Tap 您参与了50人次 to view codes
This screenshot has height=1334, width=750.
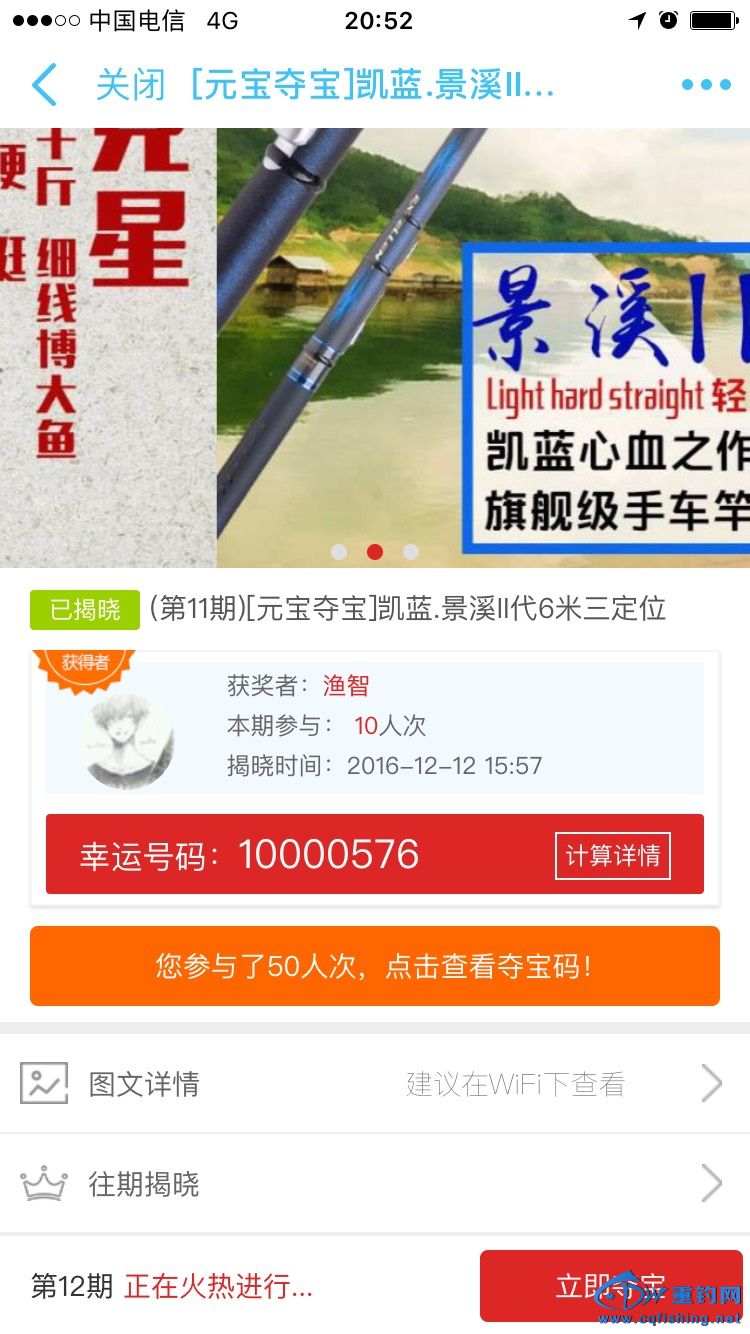[375, 966]
